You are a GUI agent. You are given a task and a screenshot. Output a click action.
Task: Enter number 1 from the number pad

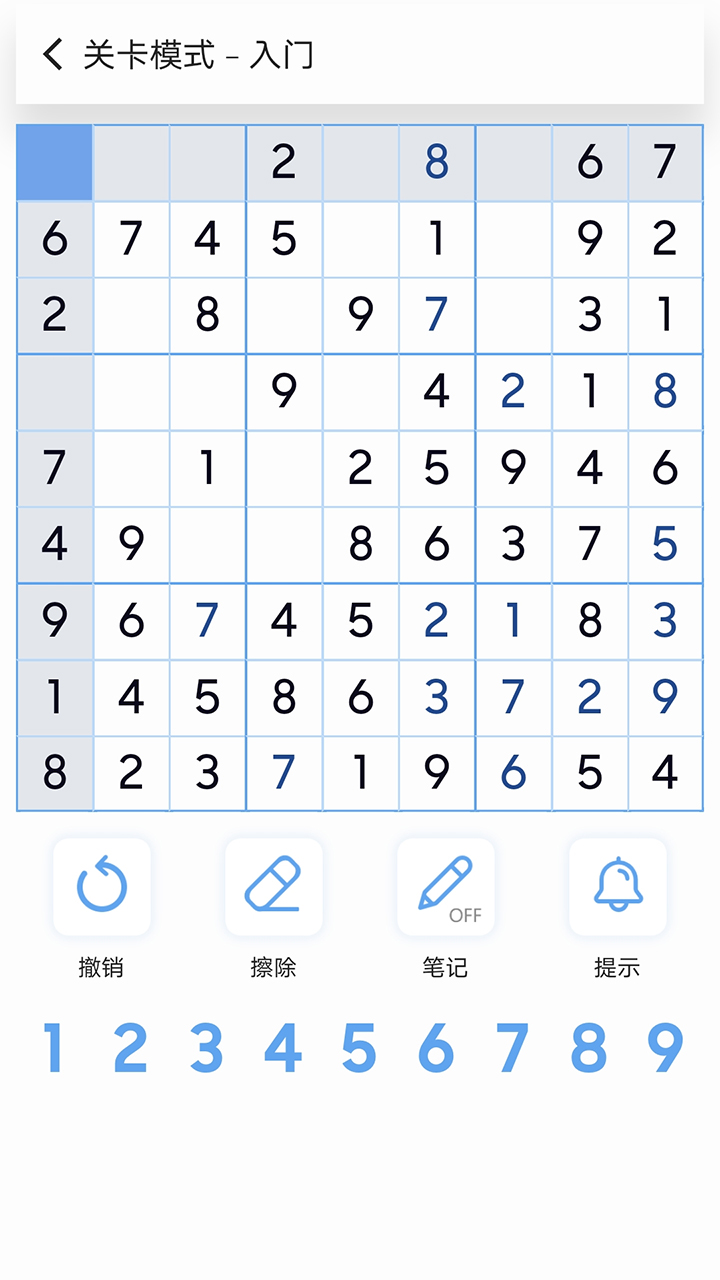pos(54,1048)
